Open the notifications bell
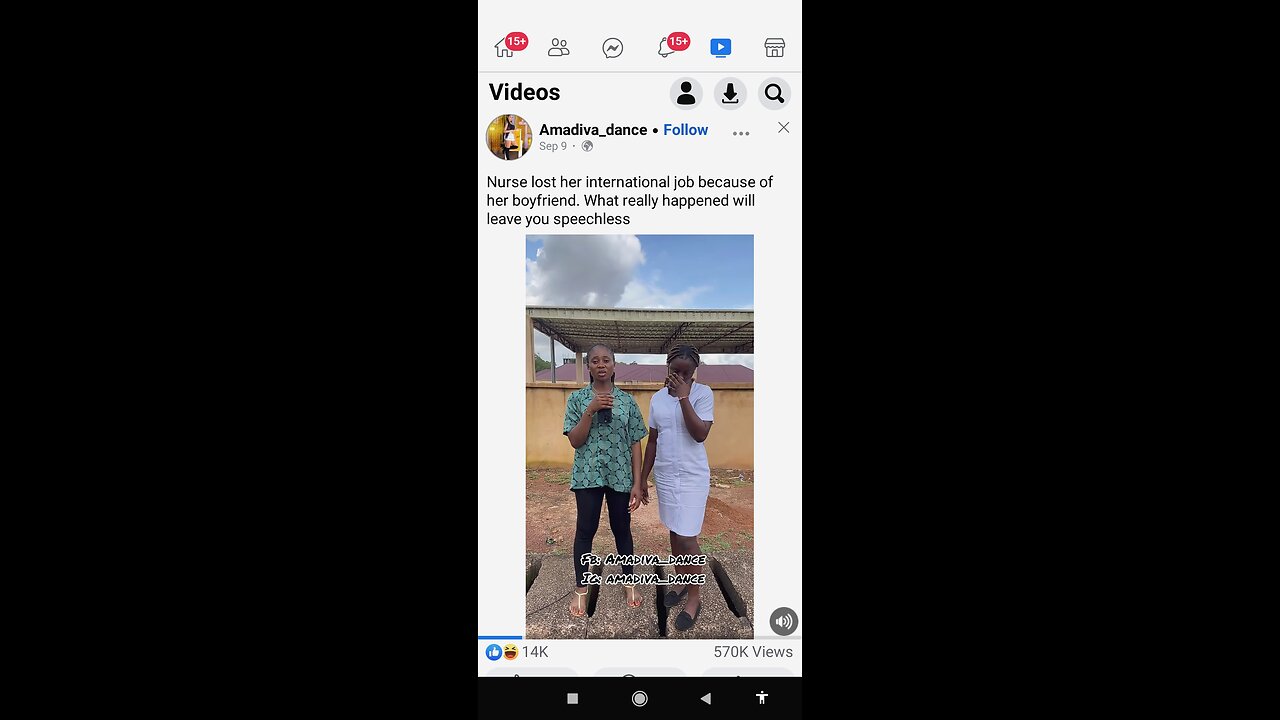Image resolution: width=1280 pixels, height=720 pixels. coord(667,48)
